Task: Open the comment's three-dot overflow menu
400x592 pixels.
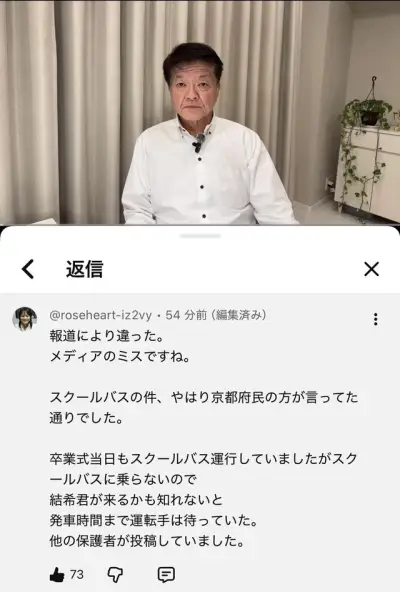Action: [375, 319]
